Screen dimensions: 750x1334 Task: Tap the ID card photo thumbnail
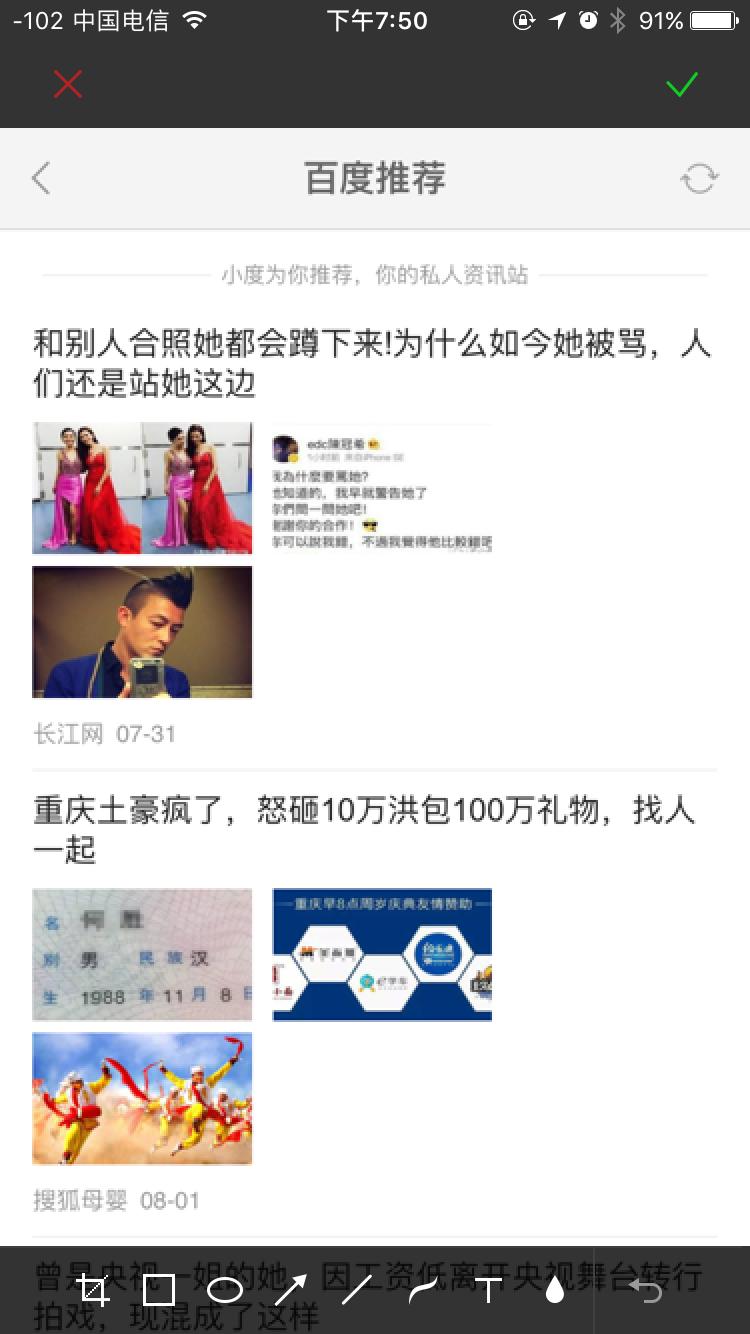click(141, 954)
